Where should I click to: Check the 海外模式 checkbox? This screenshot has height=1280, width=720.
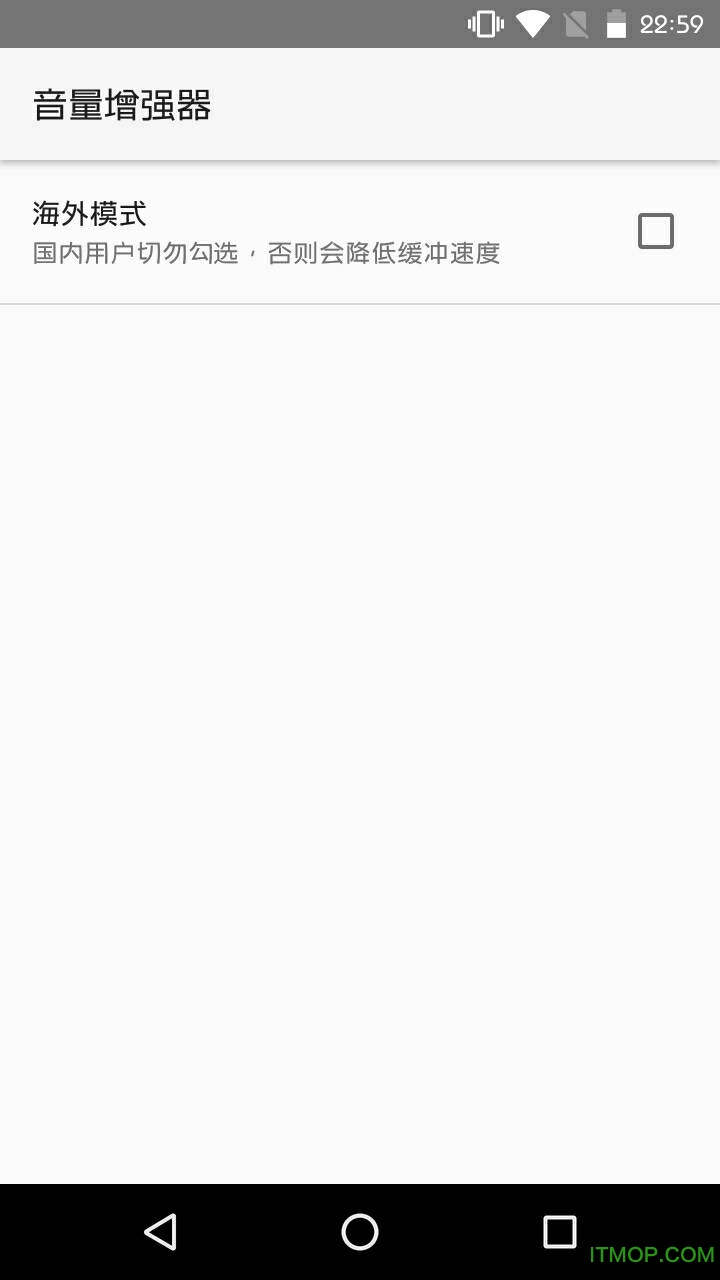656,231
